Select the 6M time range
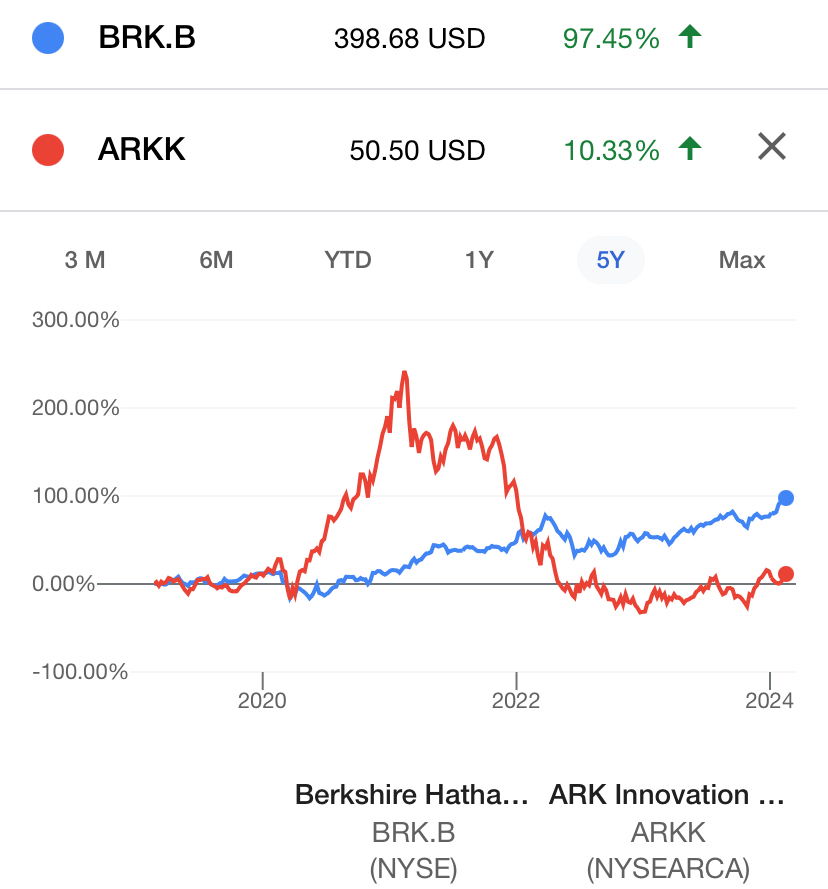Screen dimensions: 828x889 coord(216,260)
